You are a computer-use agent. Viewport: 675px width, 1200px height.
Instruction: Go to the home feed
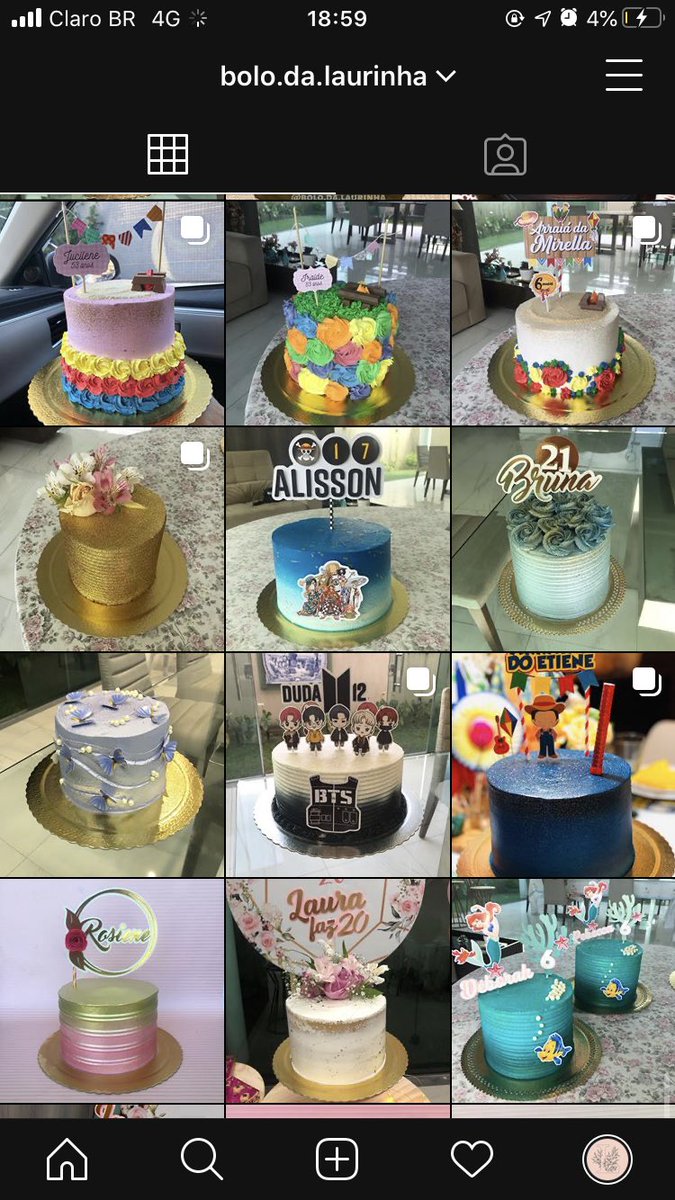point(67,1160)
